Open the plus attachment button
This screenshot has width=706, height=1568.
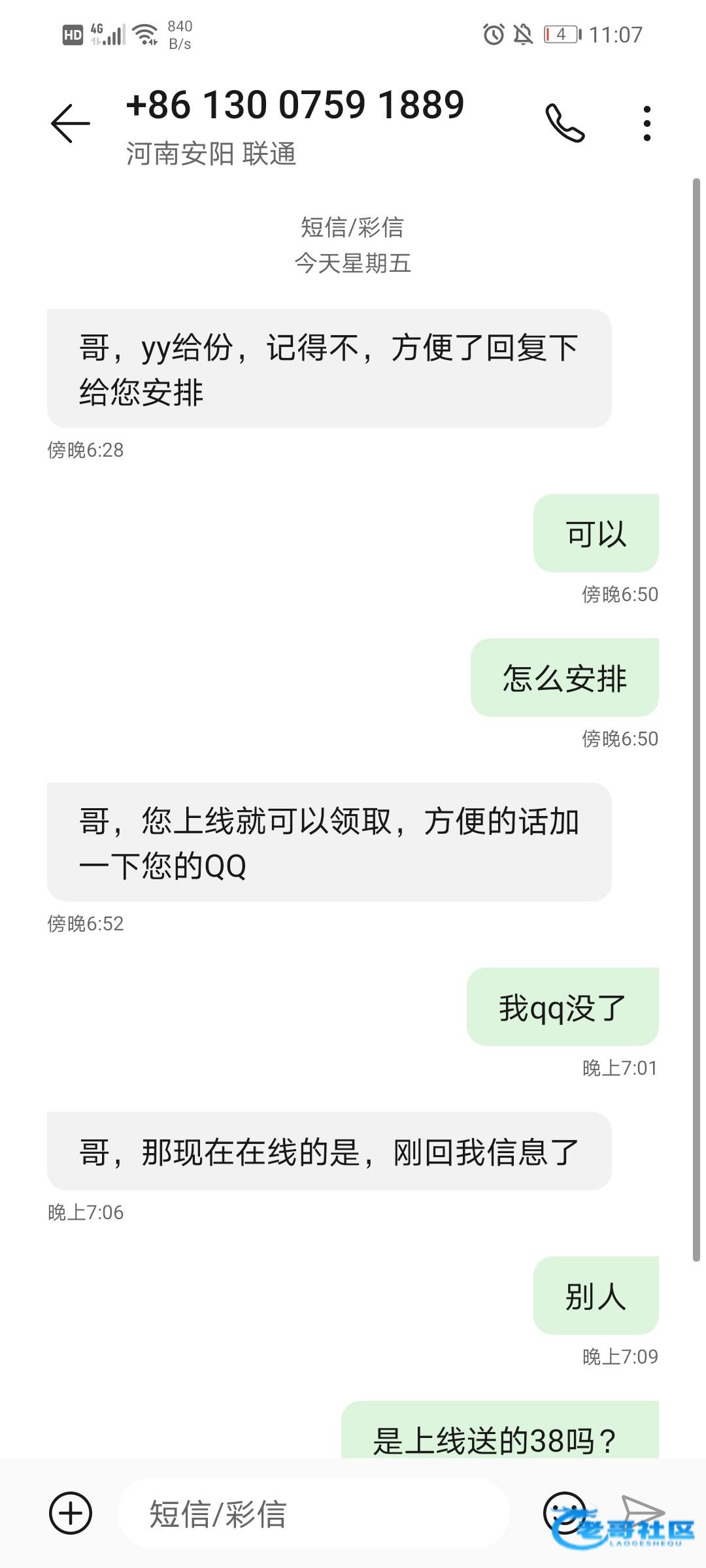click(71, 1513)
